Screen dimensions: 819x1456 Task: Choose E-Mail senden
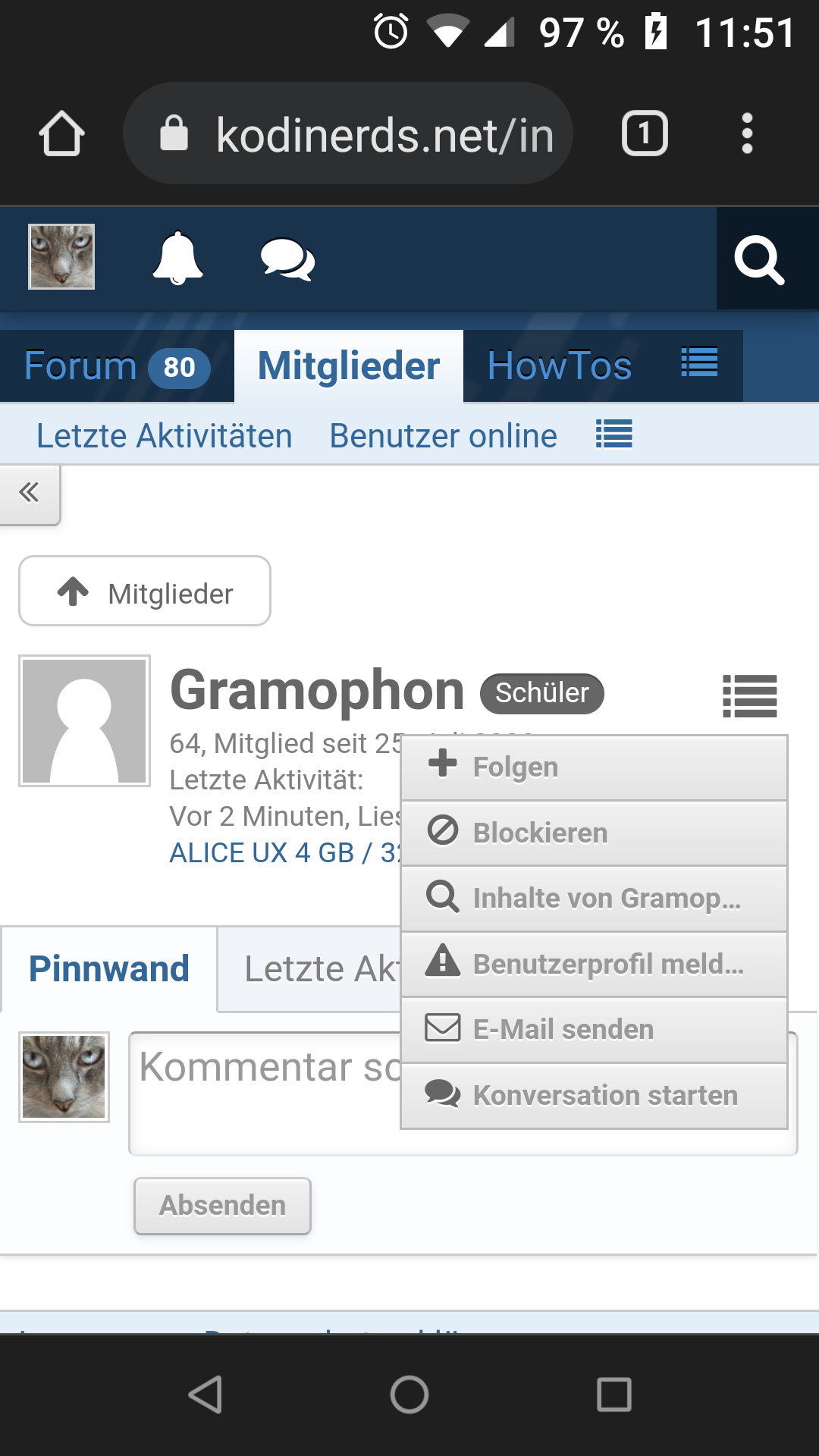click(x=594, y=1030)
